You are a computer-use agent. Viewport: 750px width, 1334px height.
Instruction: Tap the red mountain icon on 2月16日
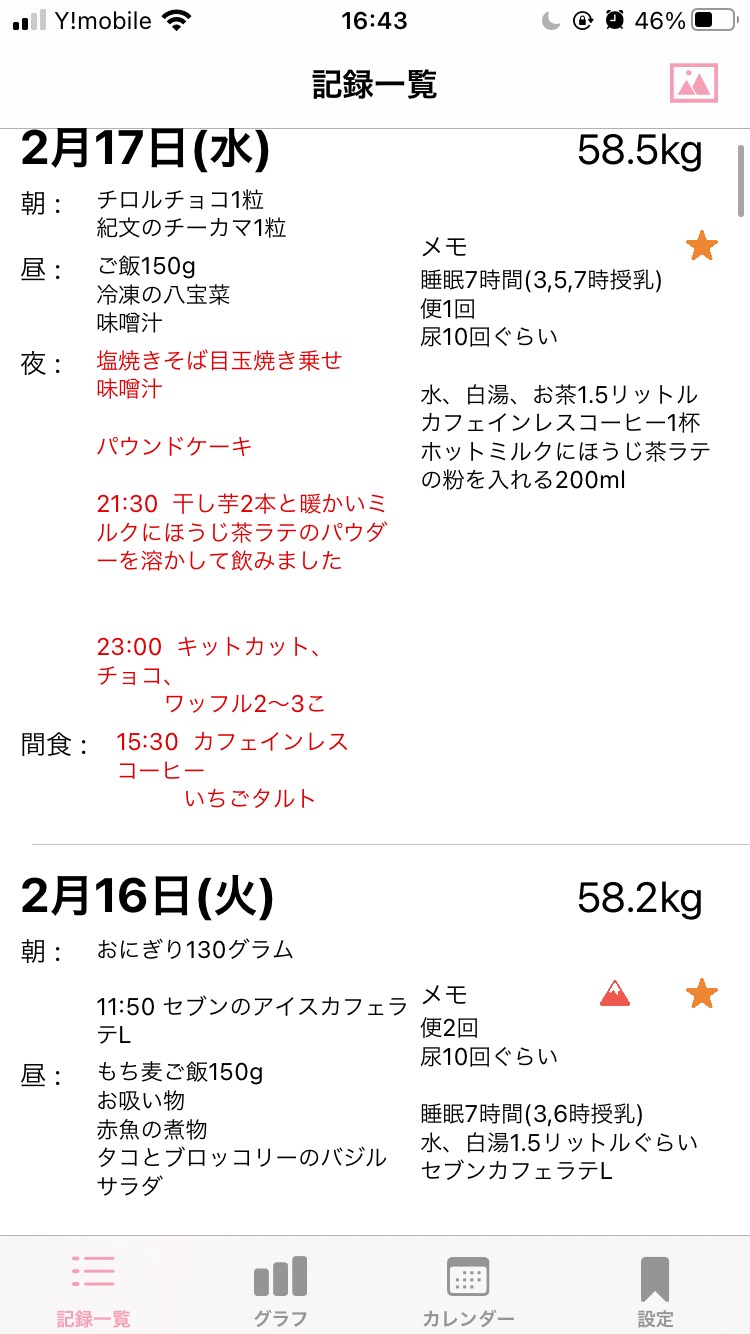615,993
